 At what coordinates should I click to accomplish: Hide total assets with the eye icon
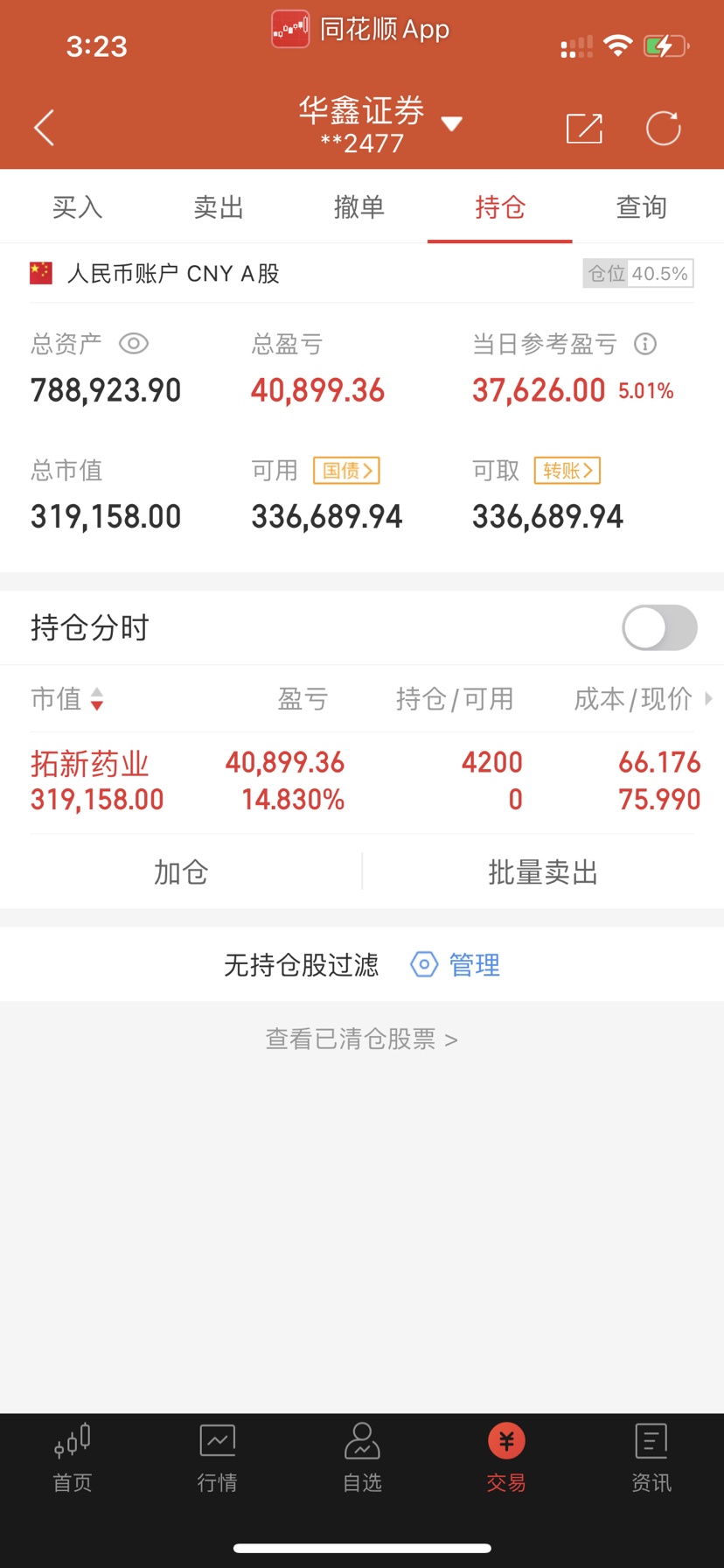click(133, 344)
